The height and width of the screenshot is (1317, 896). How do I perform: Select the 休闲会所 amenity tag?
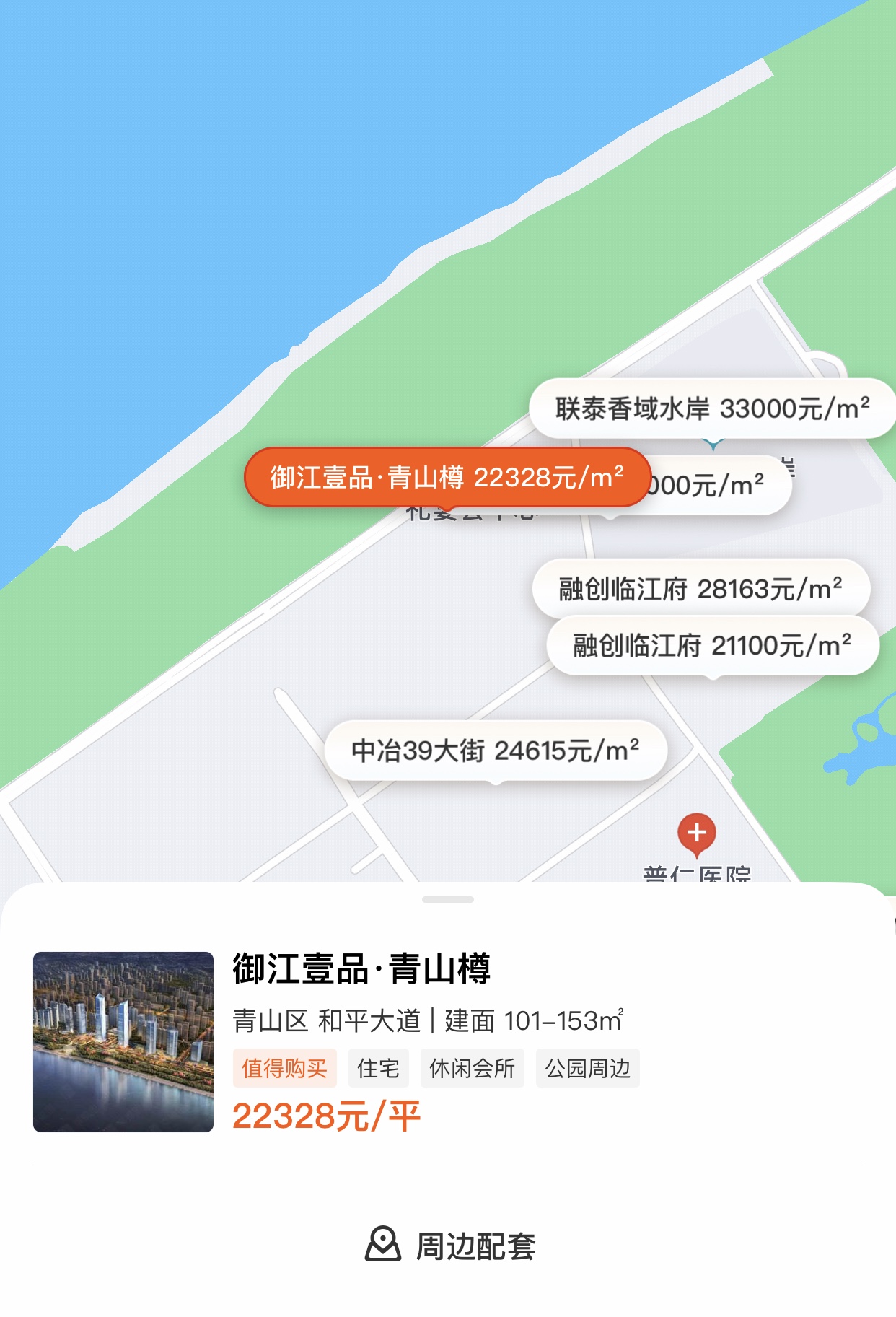tap(472, 1068)
